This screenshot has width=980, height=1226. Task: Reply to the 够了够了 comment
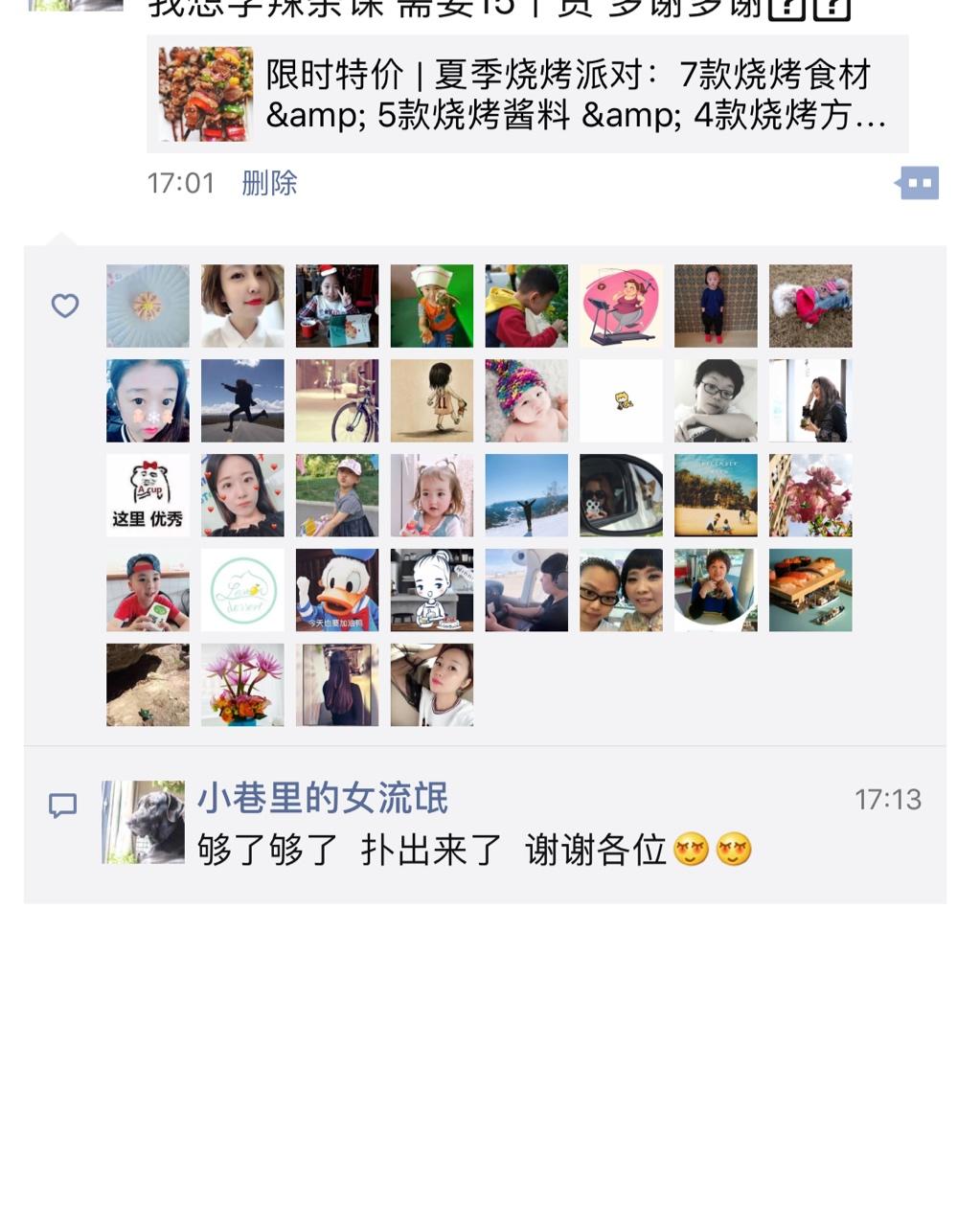click(x=474, y=850)
